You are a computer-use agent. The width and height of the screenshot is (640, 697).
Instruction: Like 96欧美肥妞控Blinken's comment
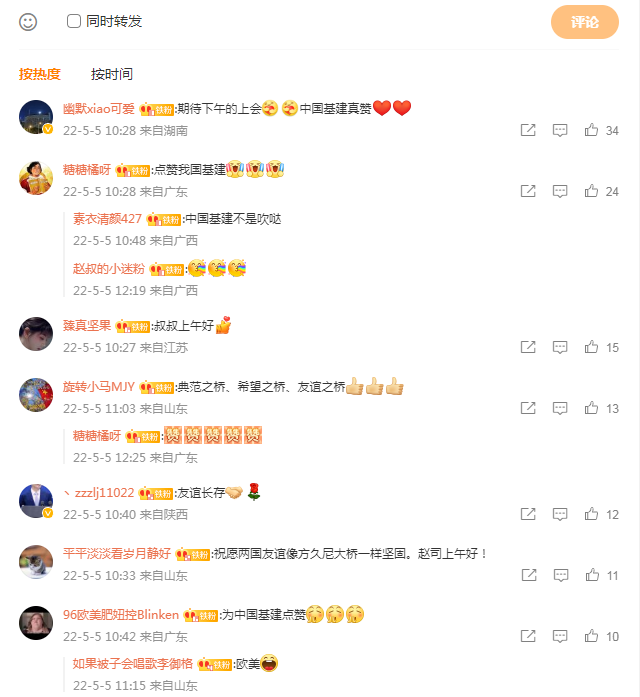pyautogui.click(x=592, y=637)
